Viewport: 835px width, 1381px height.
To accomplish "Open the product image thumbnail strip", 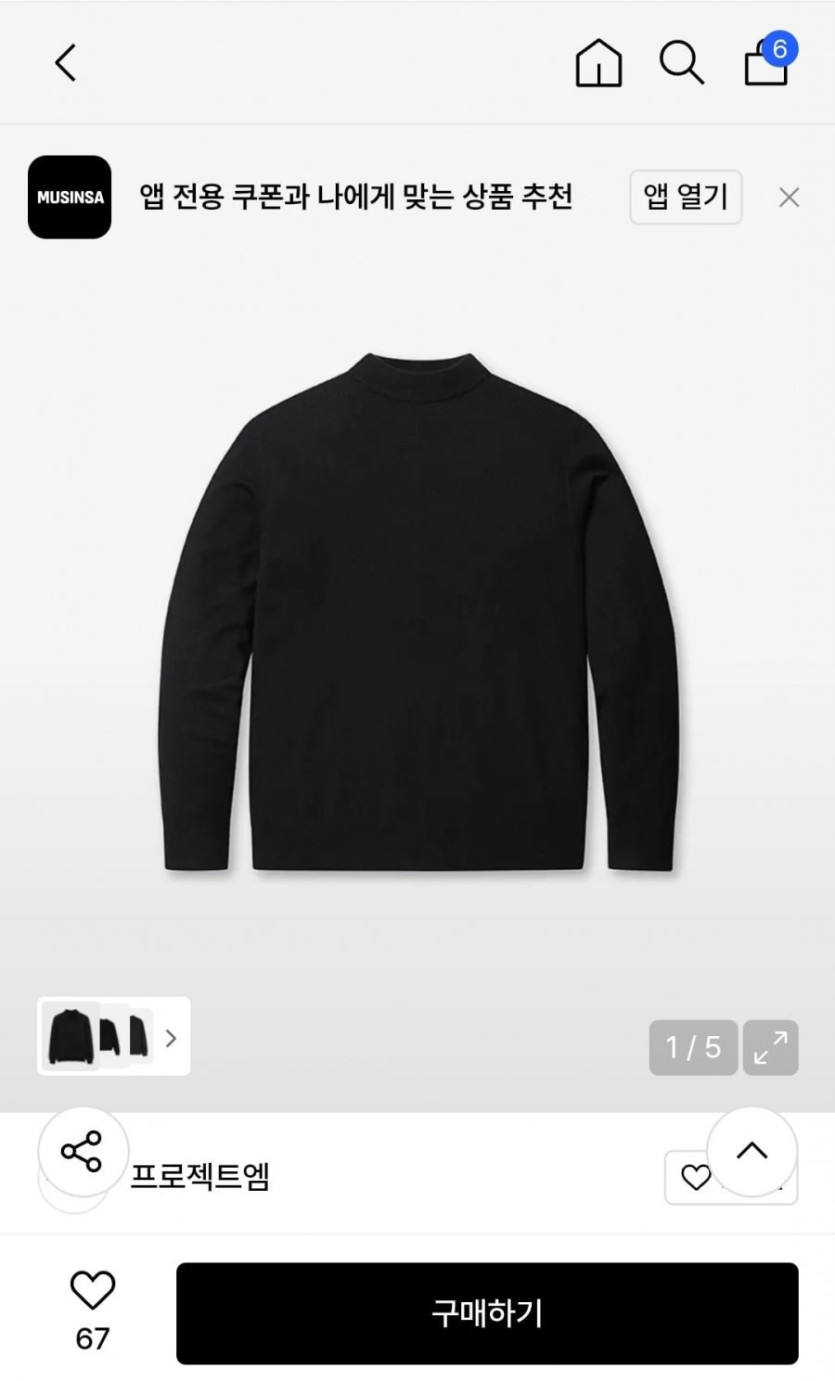I will [113, 1037].
